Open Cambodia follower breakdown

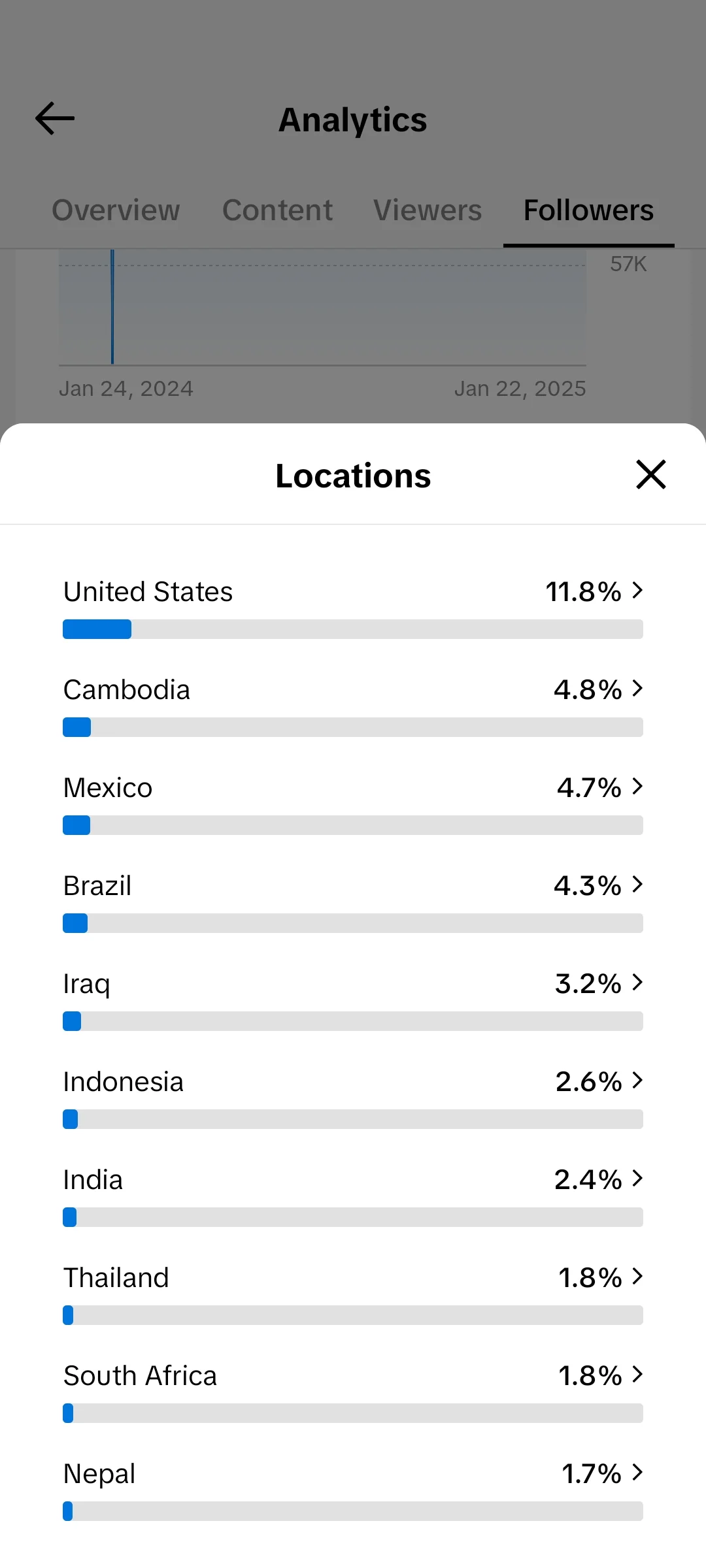[x=353, y=704]
